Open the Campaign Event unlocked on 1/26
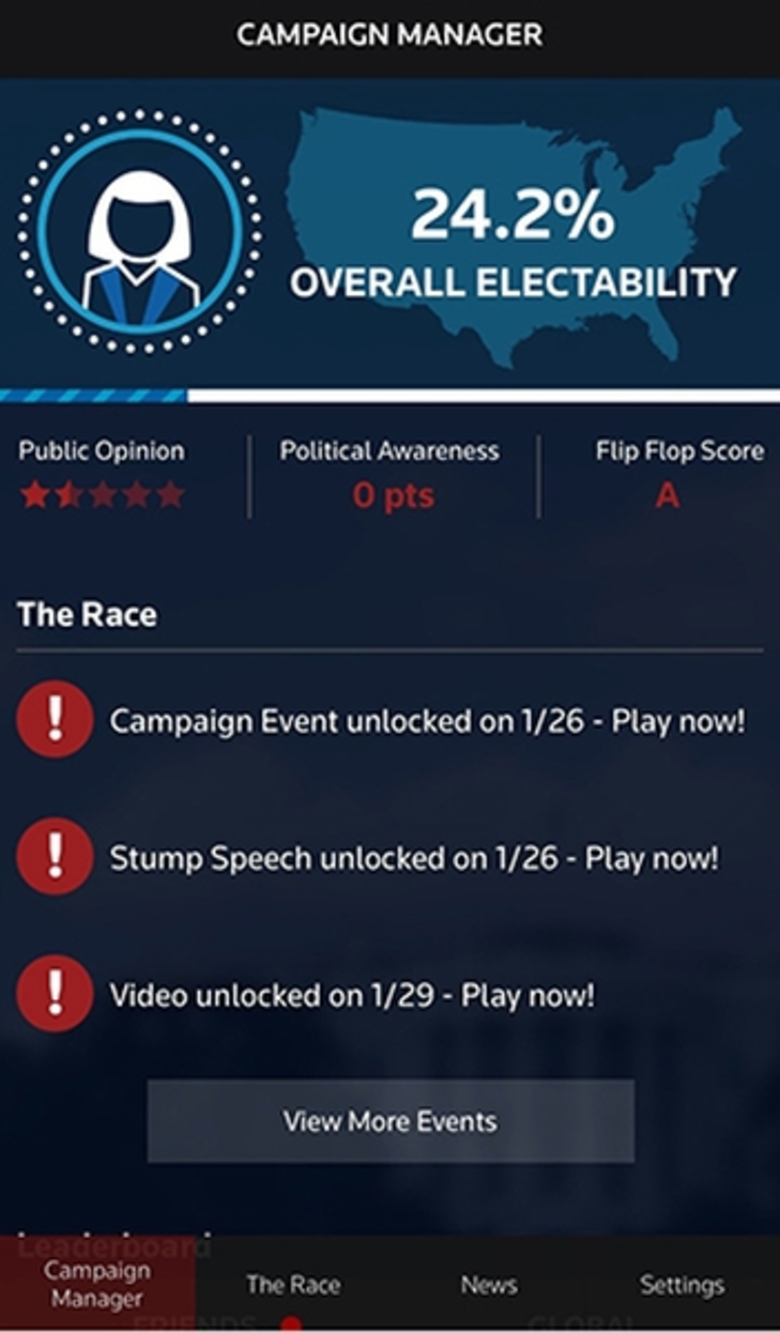This screenshot has height=1333, width=780. (x=427, y=721)
